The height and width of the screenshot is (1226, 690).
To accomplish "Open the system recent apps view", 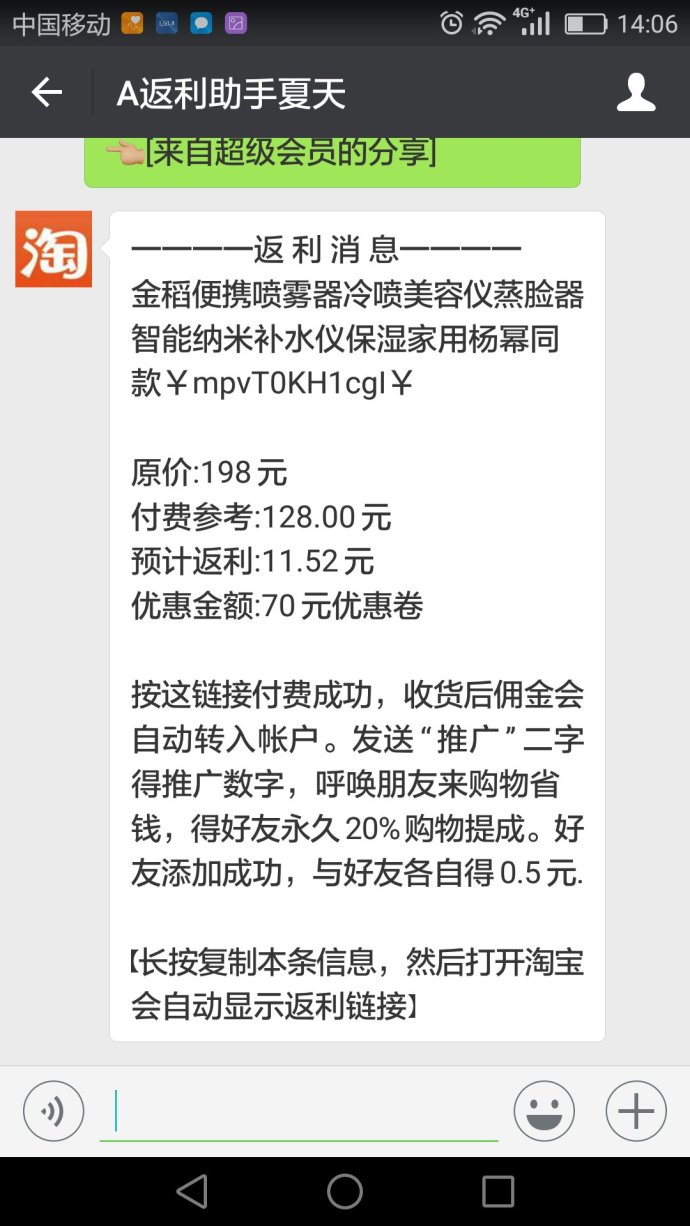I will (x=497, y=1191).
